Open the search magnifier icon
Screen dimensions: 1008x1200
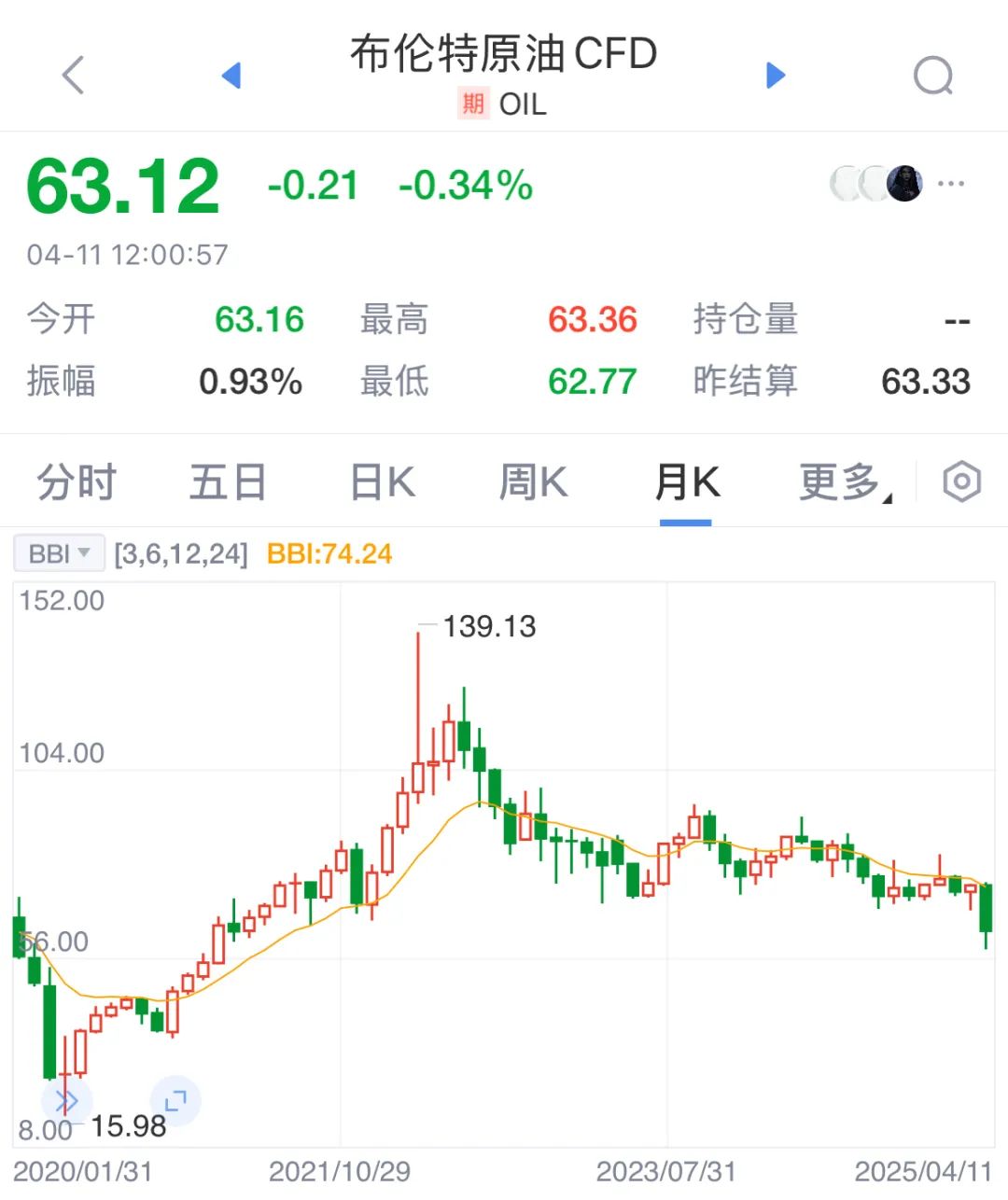(932, 76)
